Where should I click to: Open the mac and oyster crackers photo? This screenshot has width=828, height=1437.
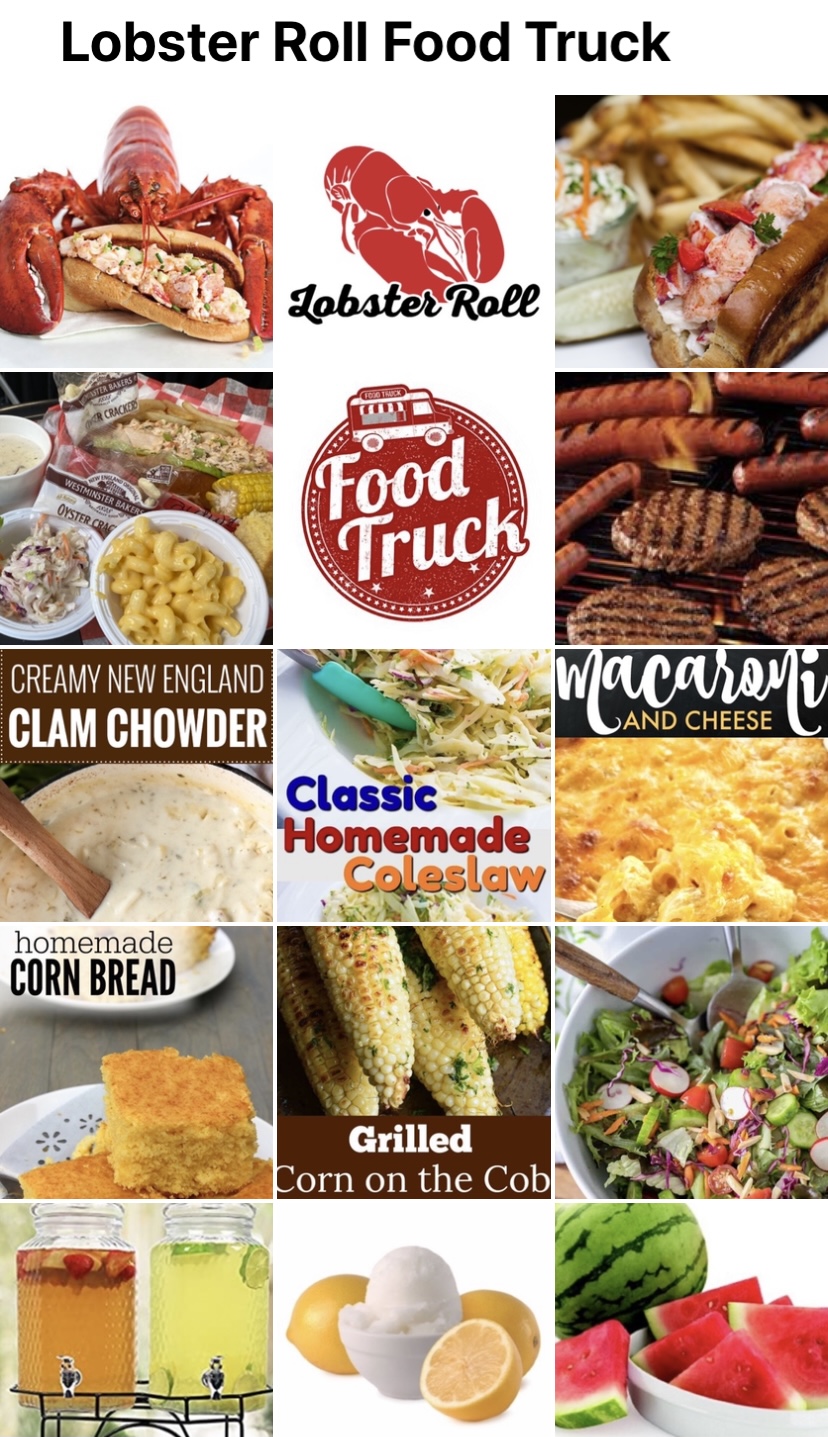tap(136, 508)
